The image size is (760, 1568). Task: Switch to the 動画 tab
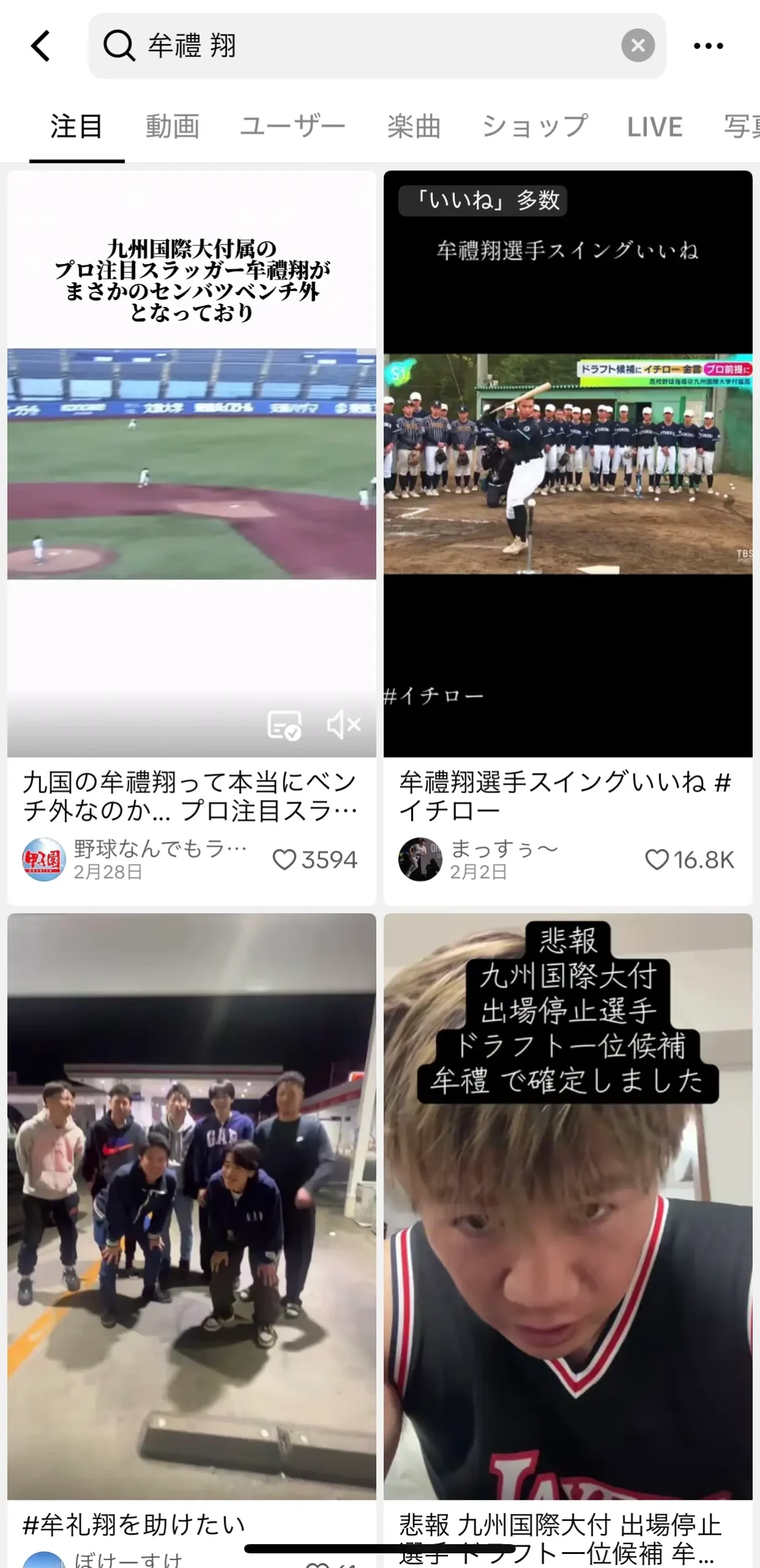(x=172, y=127)
